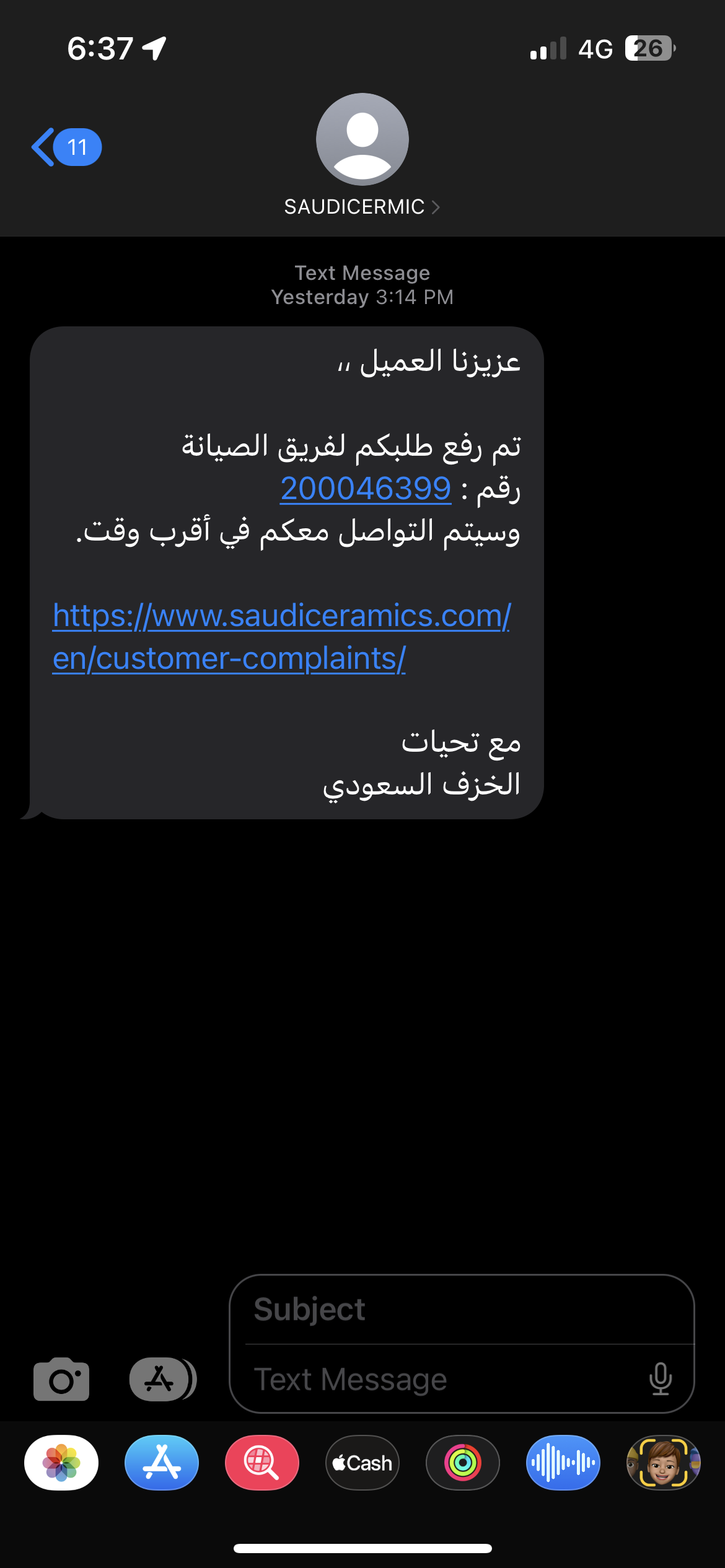The height and width of the screenshot is (1568, 725).
Task: Select Apple Cash in the app drawer
Action: (362, 1463)
